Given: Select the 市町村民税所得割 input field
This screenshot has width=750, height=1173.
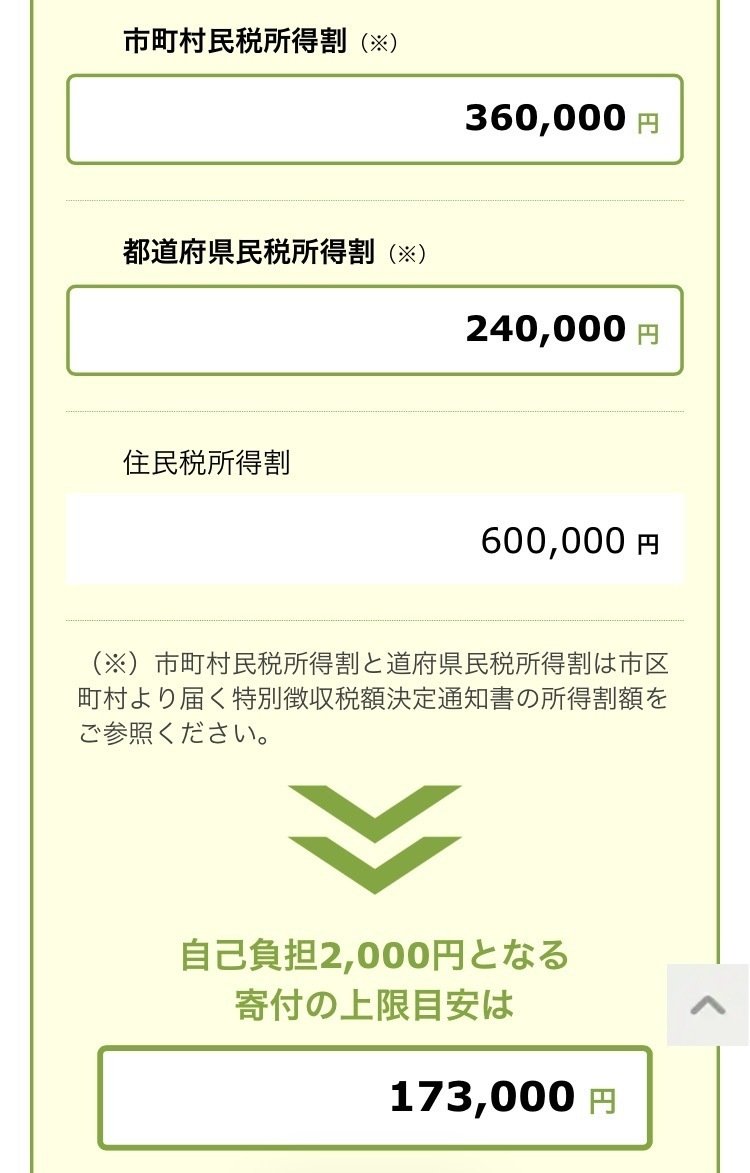Looking at the screenshot, I should 374,118.
